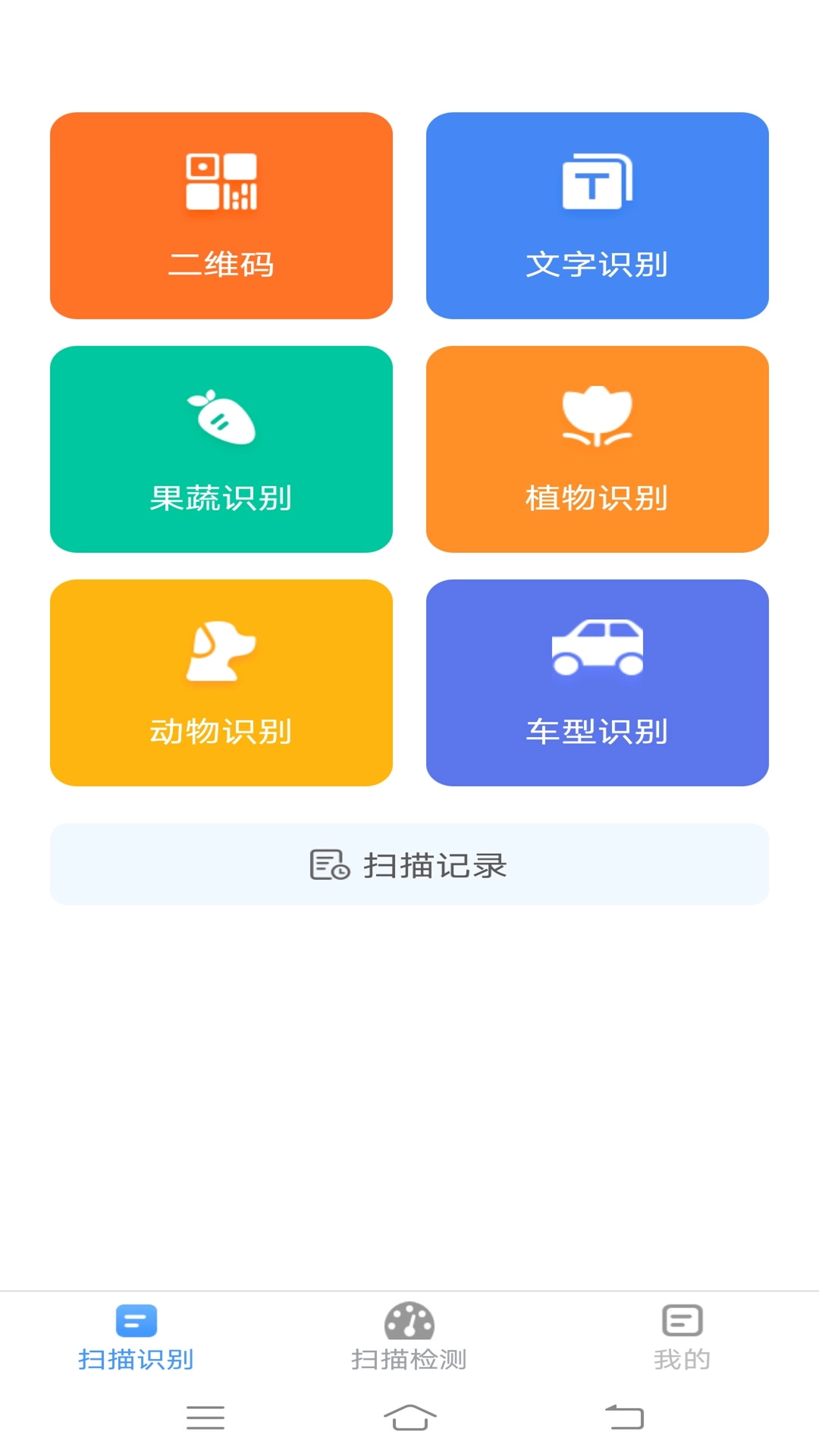Tap the Android home button
Image resolution: width=819 pixels, height=1456 pixels.
pos(409,1417)
